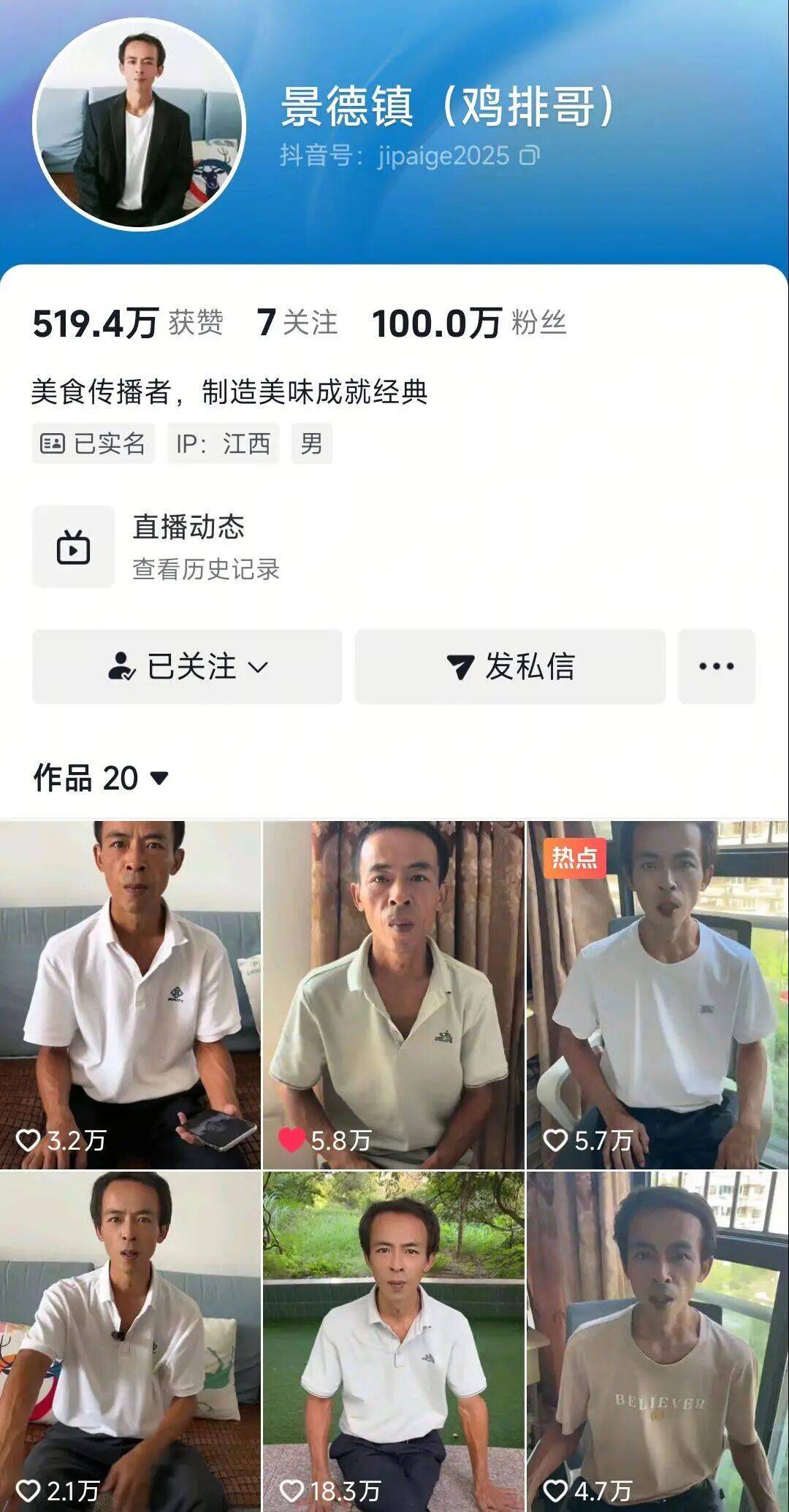Play the video with 5.8万 likes

click(x=393, y=993)
